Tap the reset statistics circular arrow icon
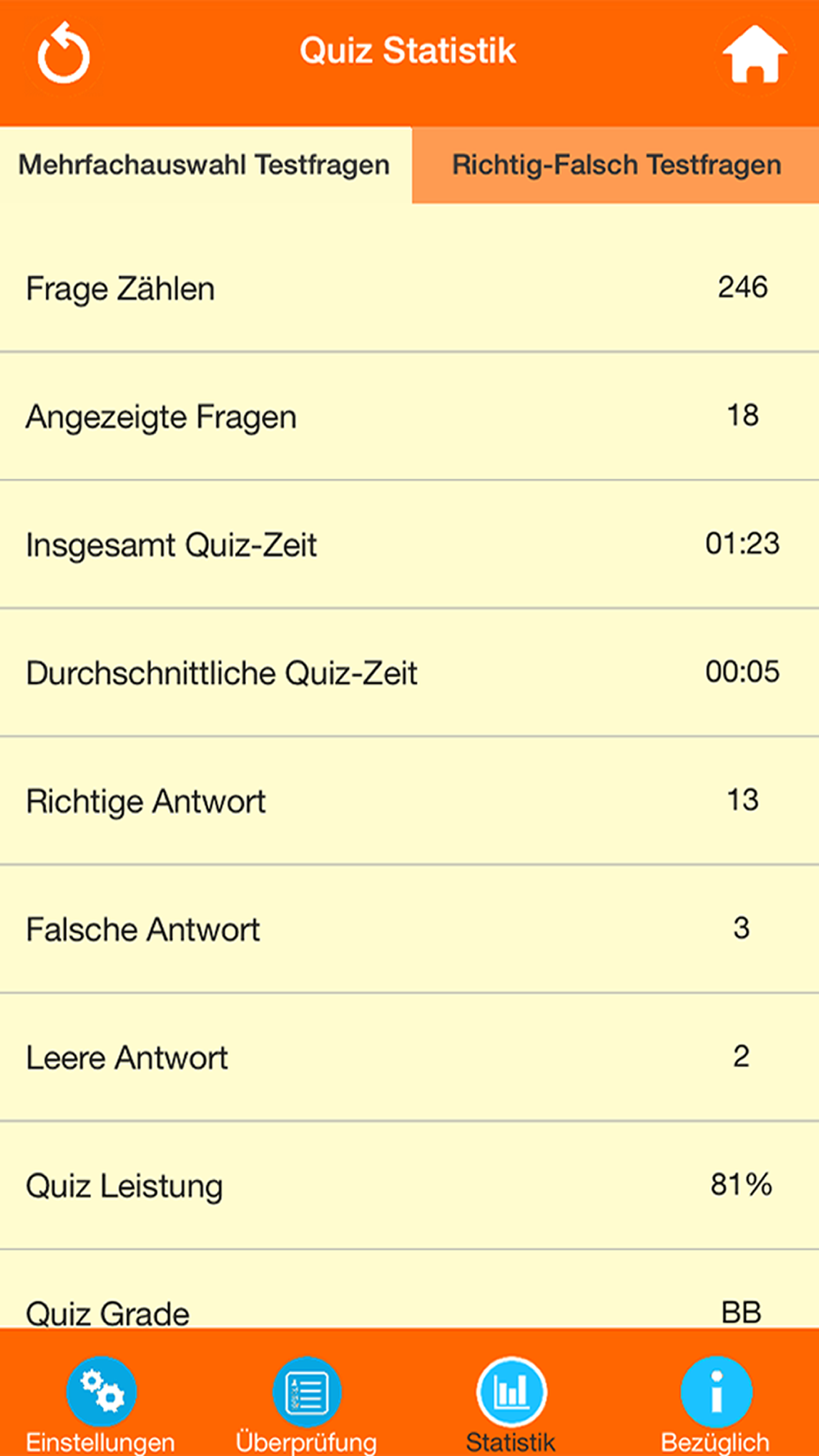Image resolution: width=819 pixels, height=1456 pixels. pos(64,54)
